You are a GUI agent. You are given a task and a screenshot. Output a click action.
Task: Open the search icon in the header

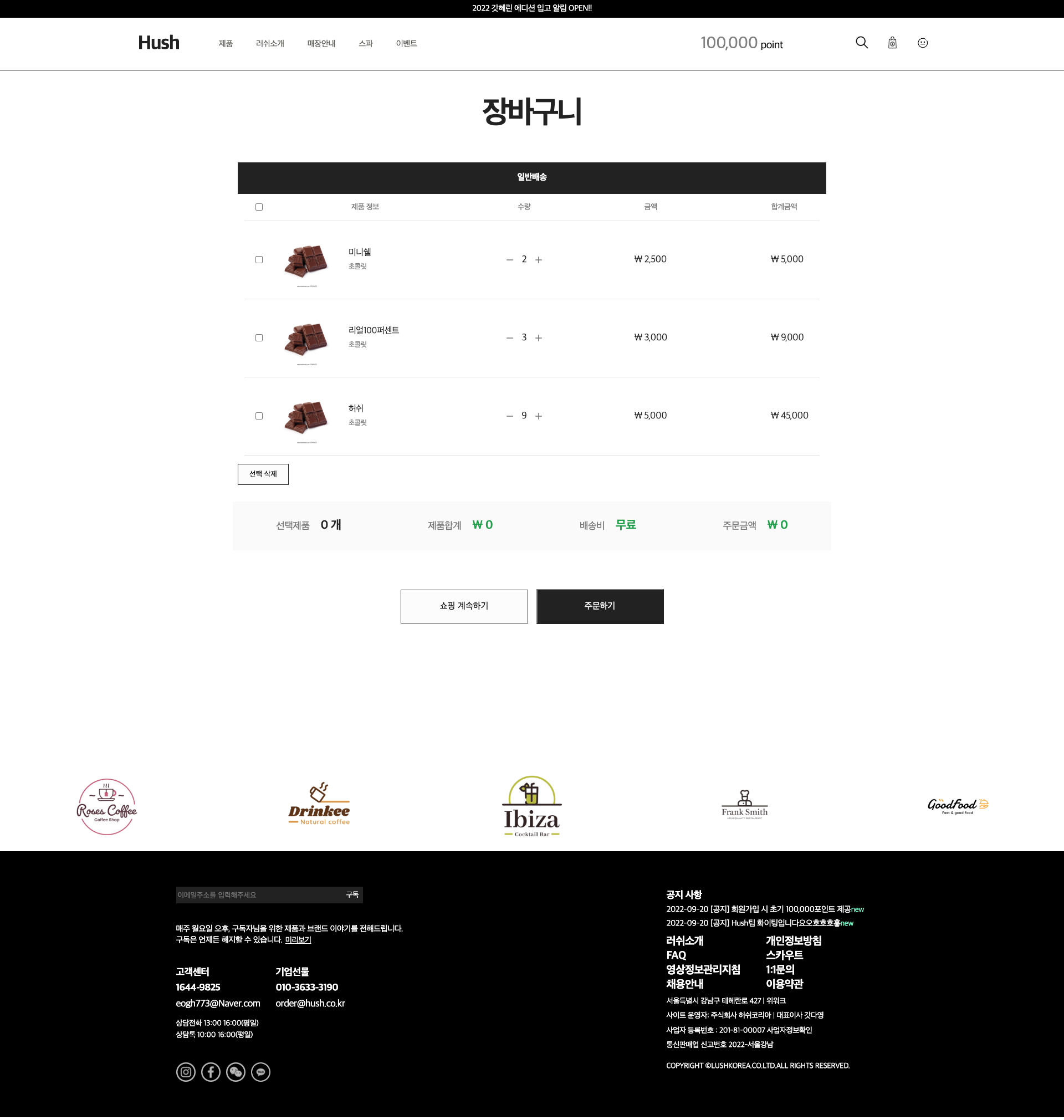click(862, 43)
